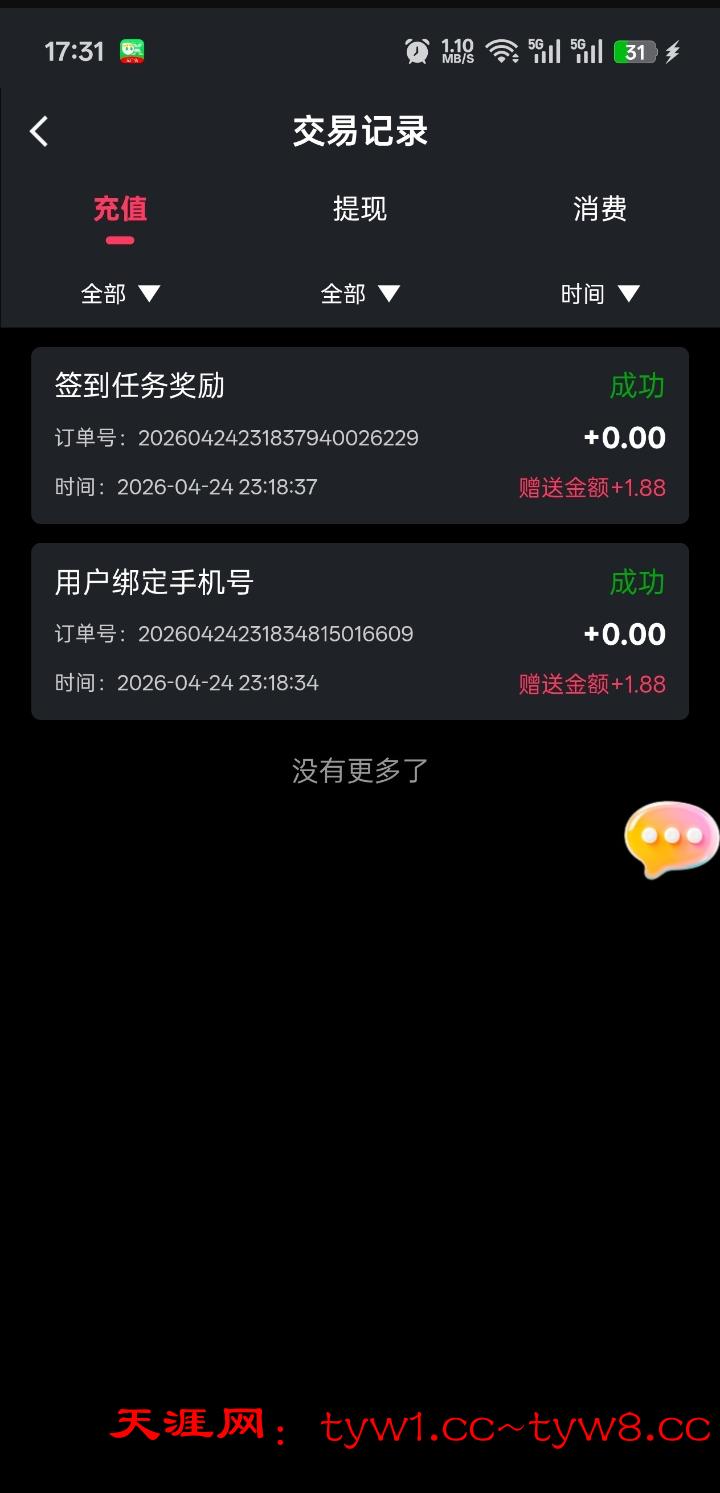Expand the 全部 dropdown below the 提现 tab
Viewport: 720px width, 1493px height.
(x=360, y=294)
